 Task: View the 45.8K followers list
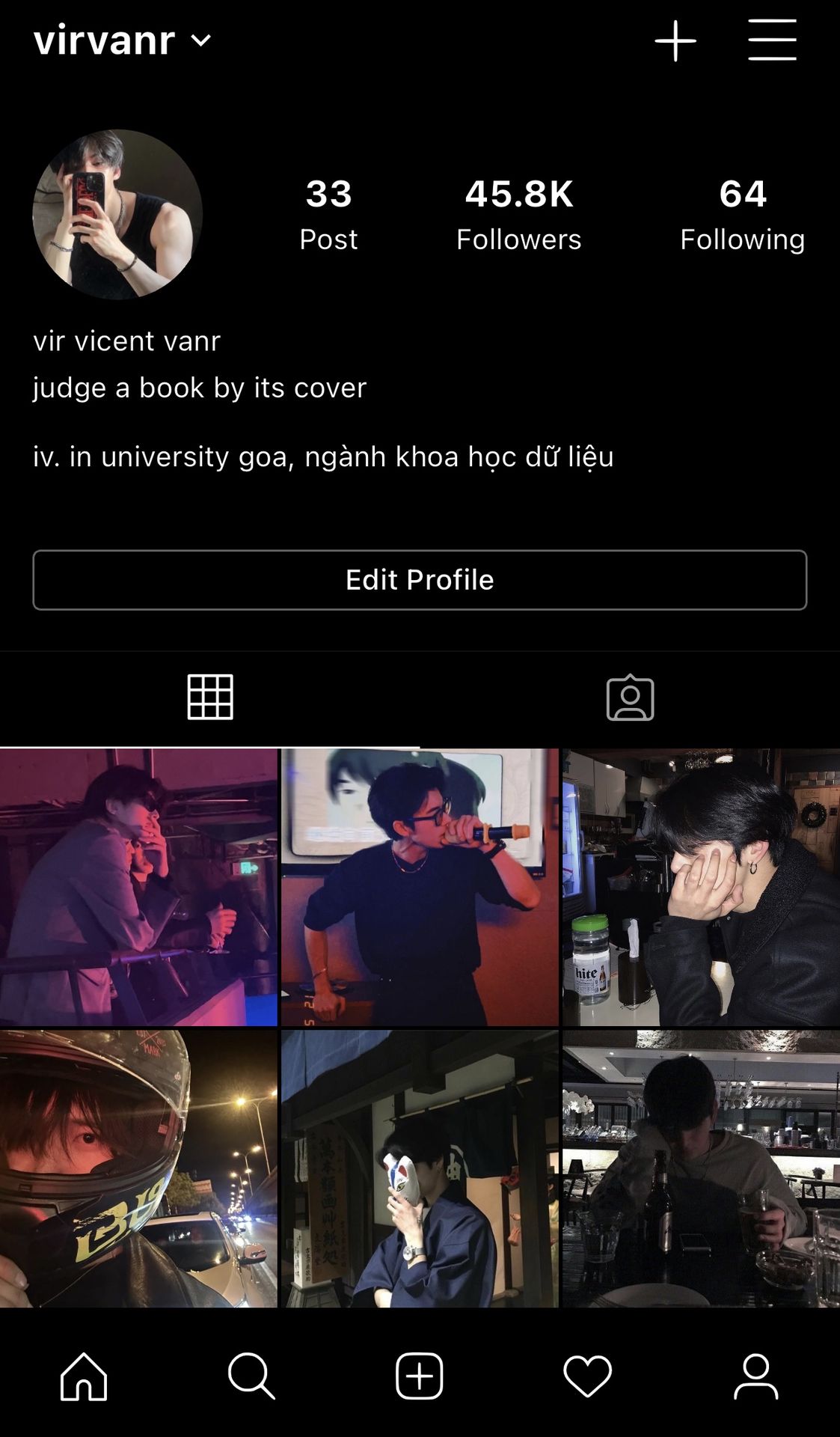[518, 215]
